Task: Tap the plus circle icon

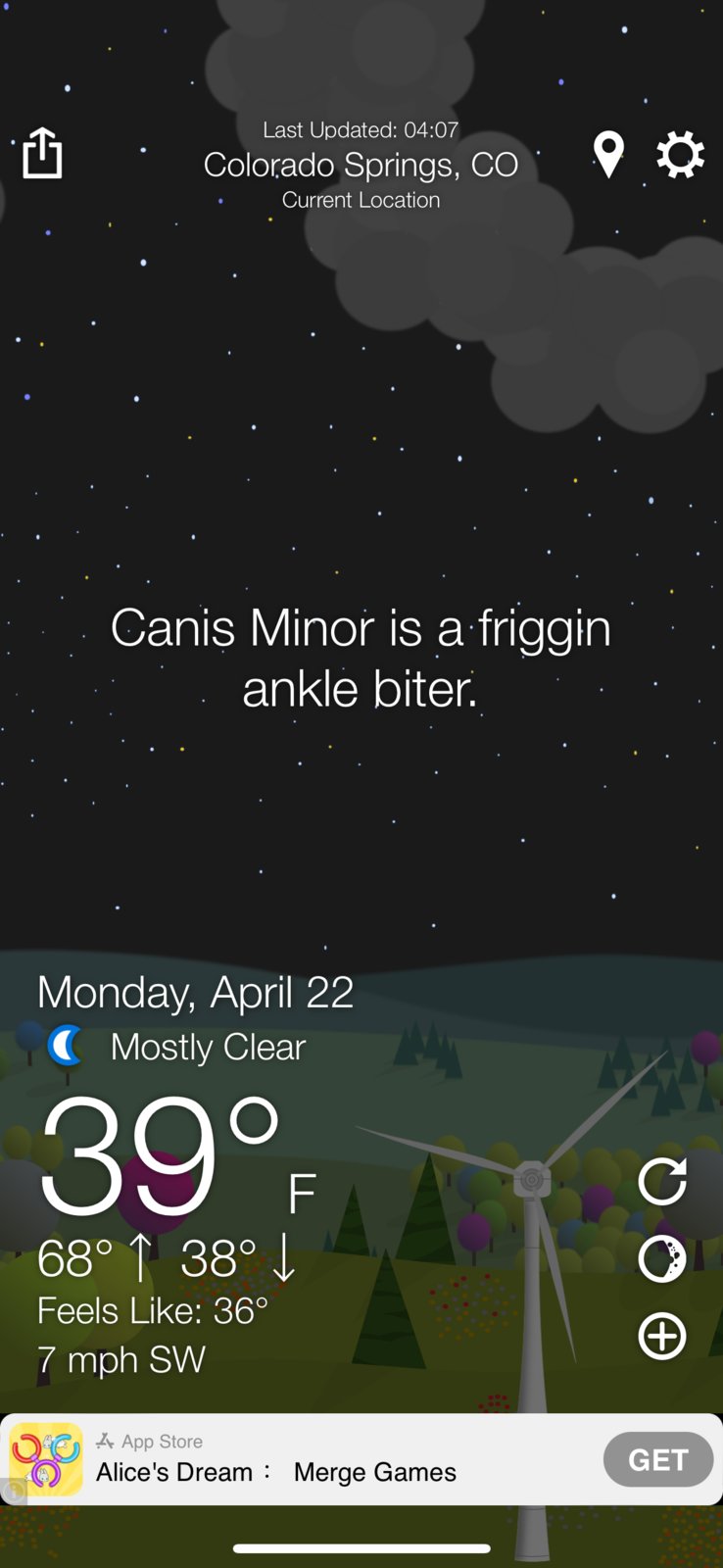Action: pyautogui.click(x=662, y=1337)
